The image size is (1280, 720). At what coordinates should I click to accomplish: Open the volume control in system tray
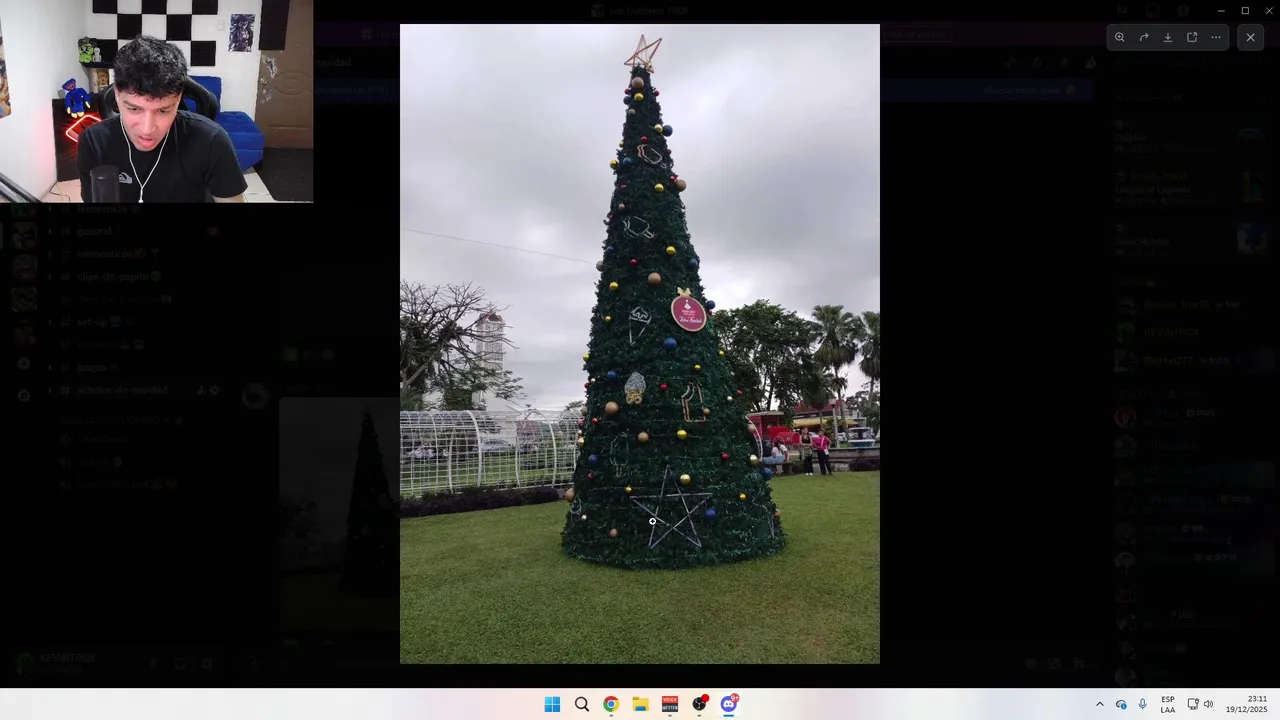1208,704
